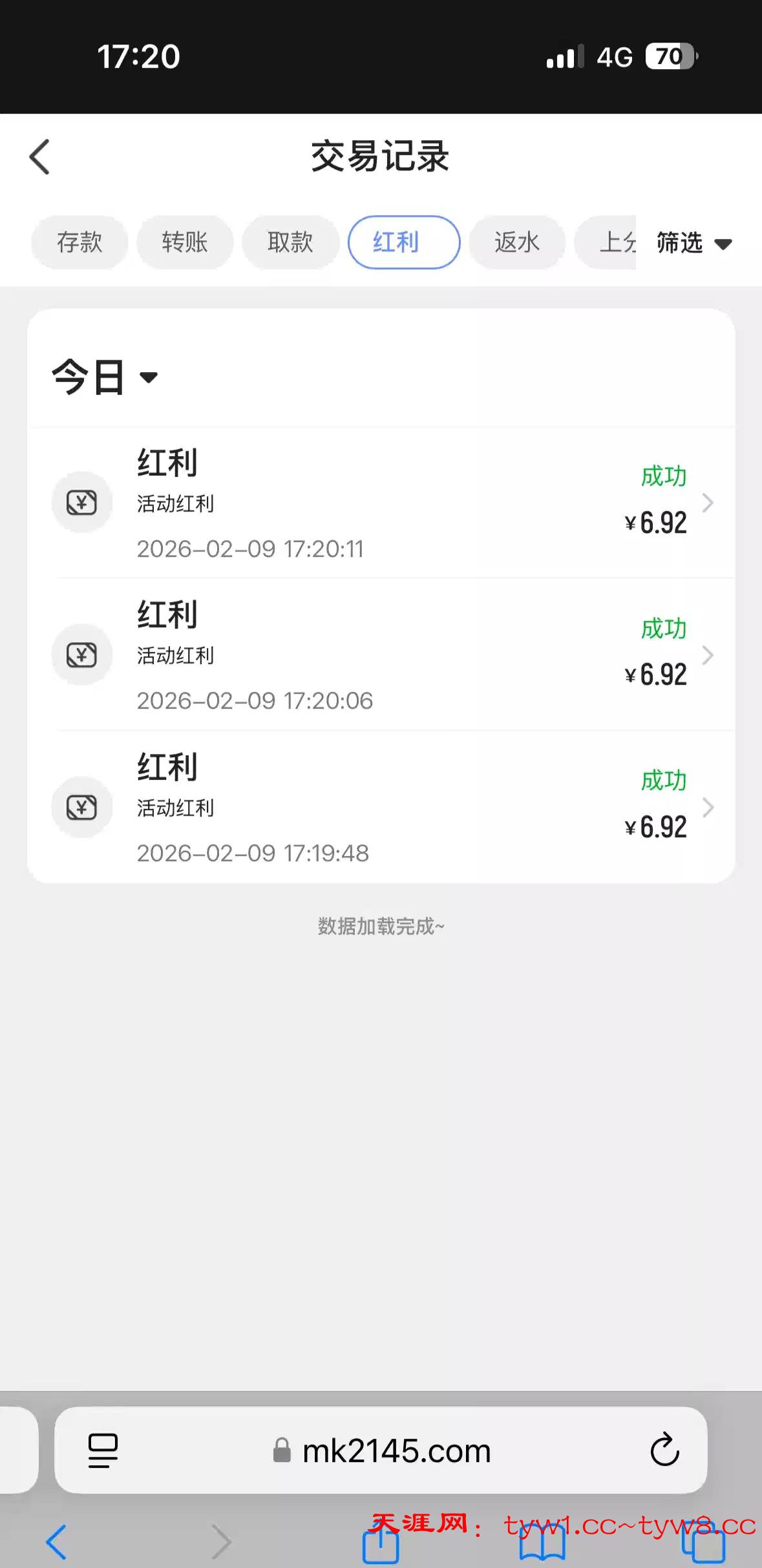Go back in the browser toolbar
762x1568 pixels.
point(57,1542)
